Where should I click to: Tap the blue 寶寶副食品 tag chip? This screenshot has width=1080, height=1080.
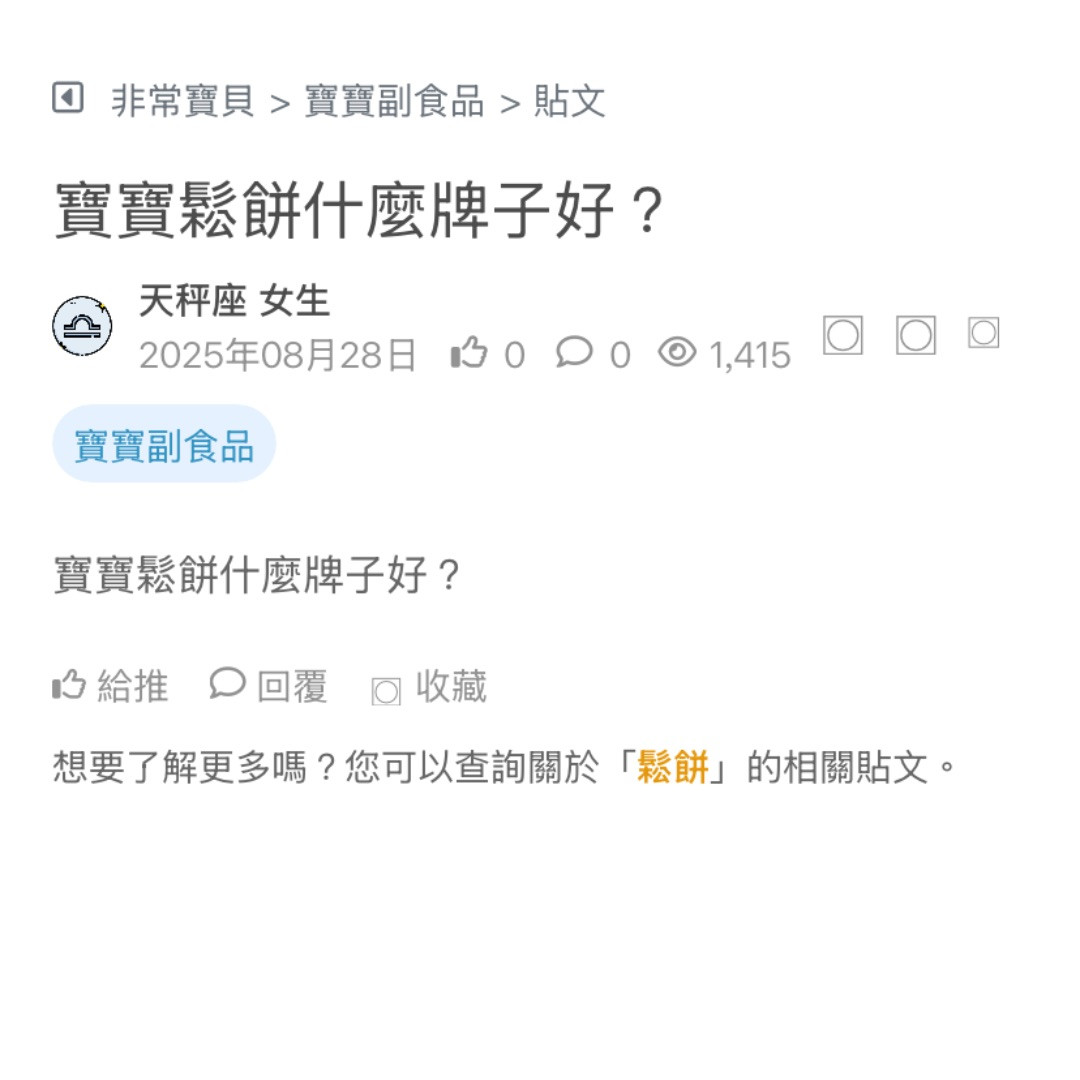click(x=164, y=445)
